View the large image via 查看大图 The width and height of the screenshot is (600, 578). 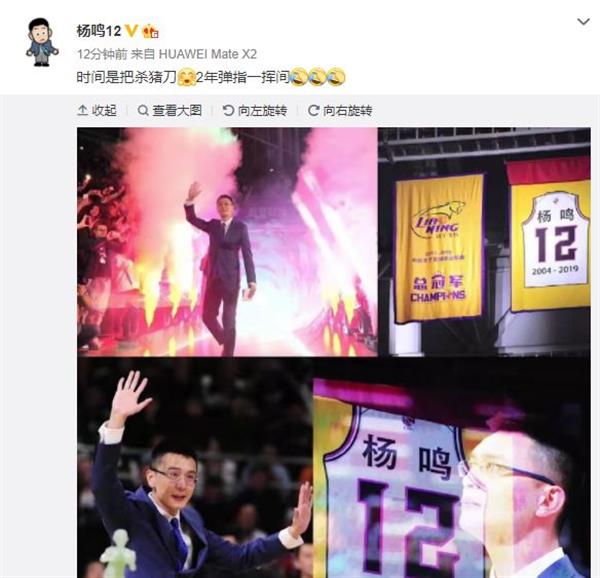click(169, 110)
